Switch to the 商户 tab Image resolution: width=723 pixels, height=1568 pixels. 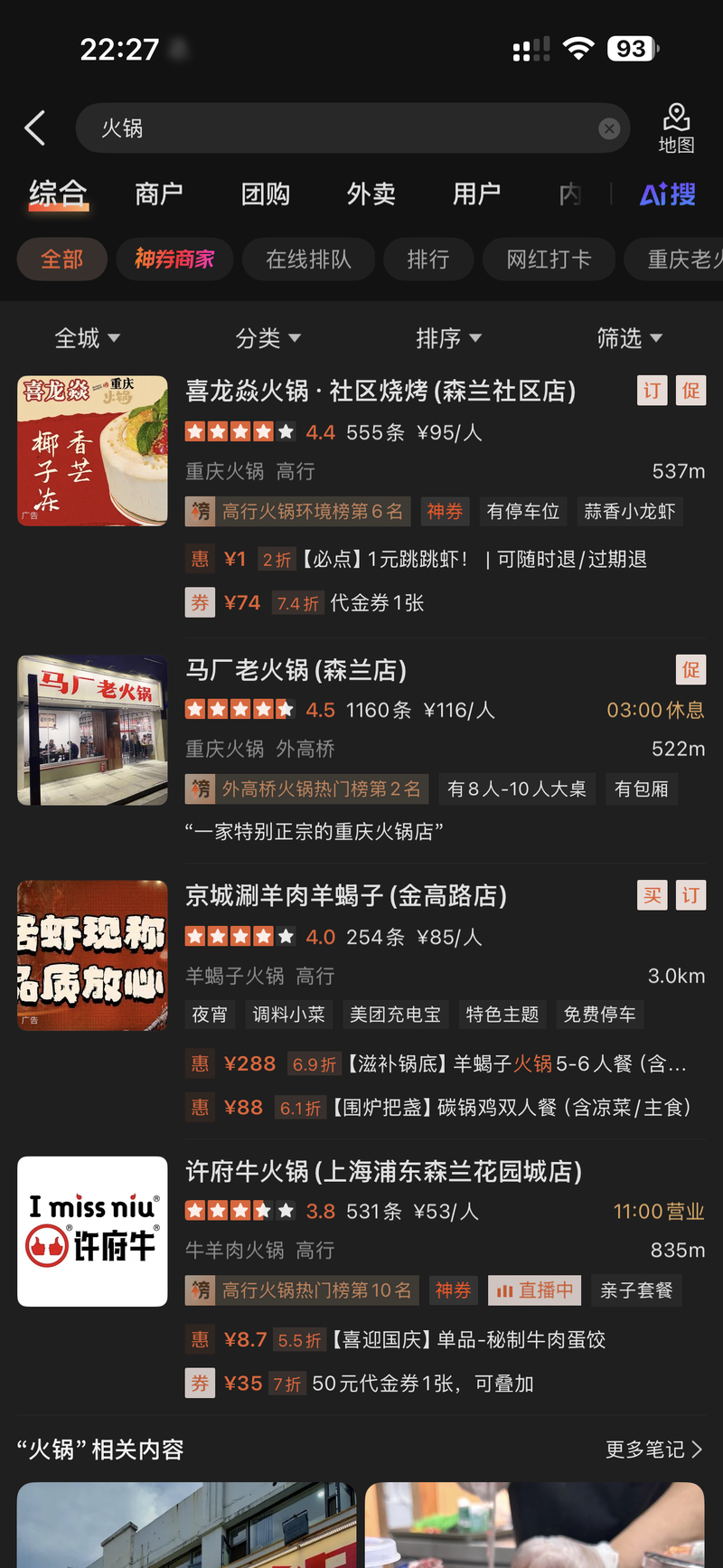tap(159, 194)
